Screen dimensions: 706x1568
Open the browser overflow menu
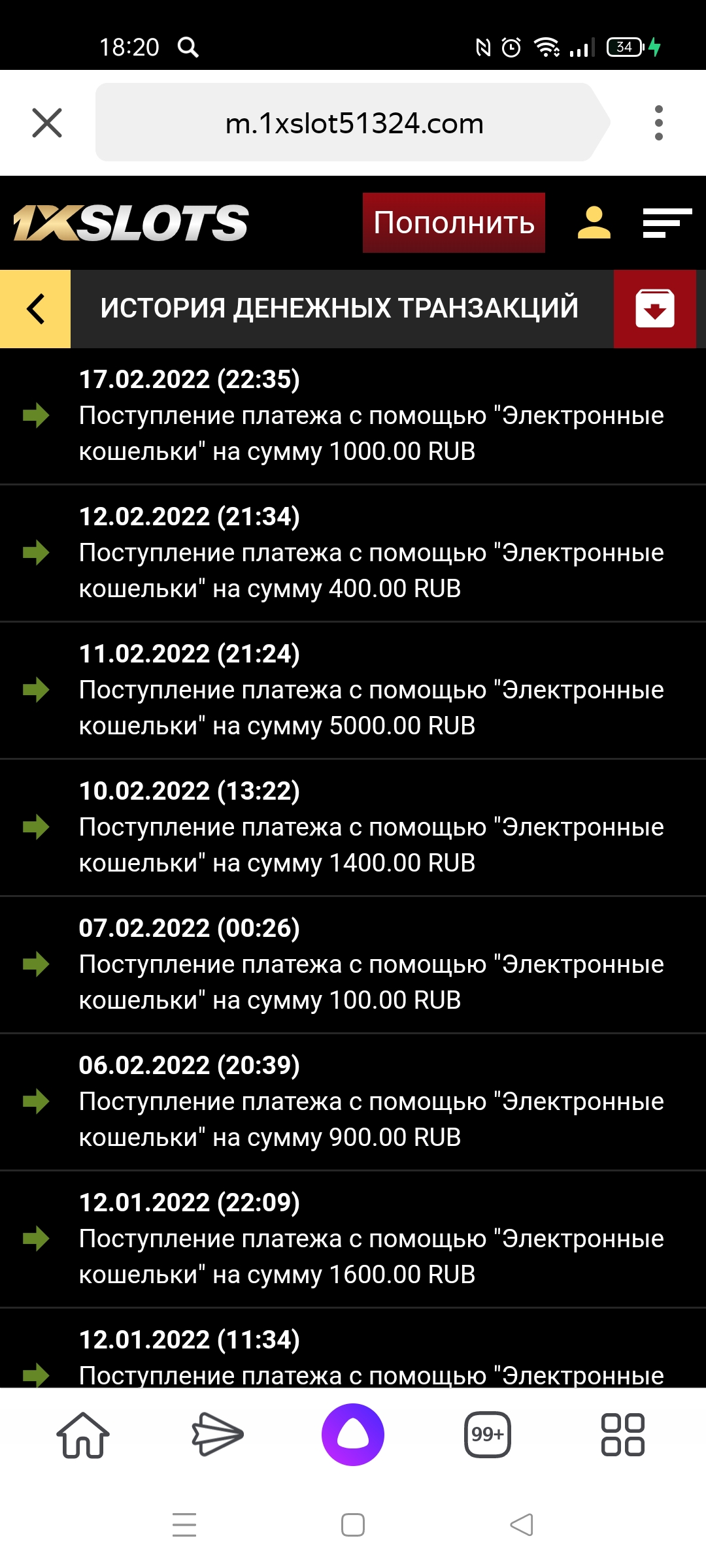(658, 123)
